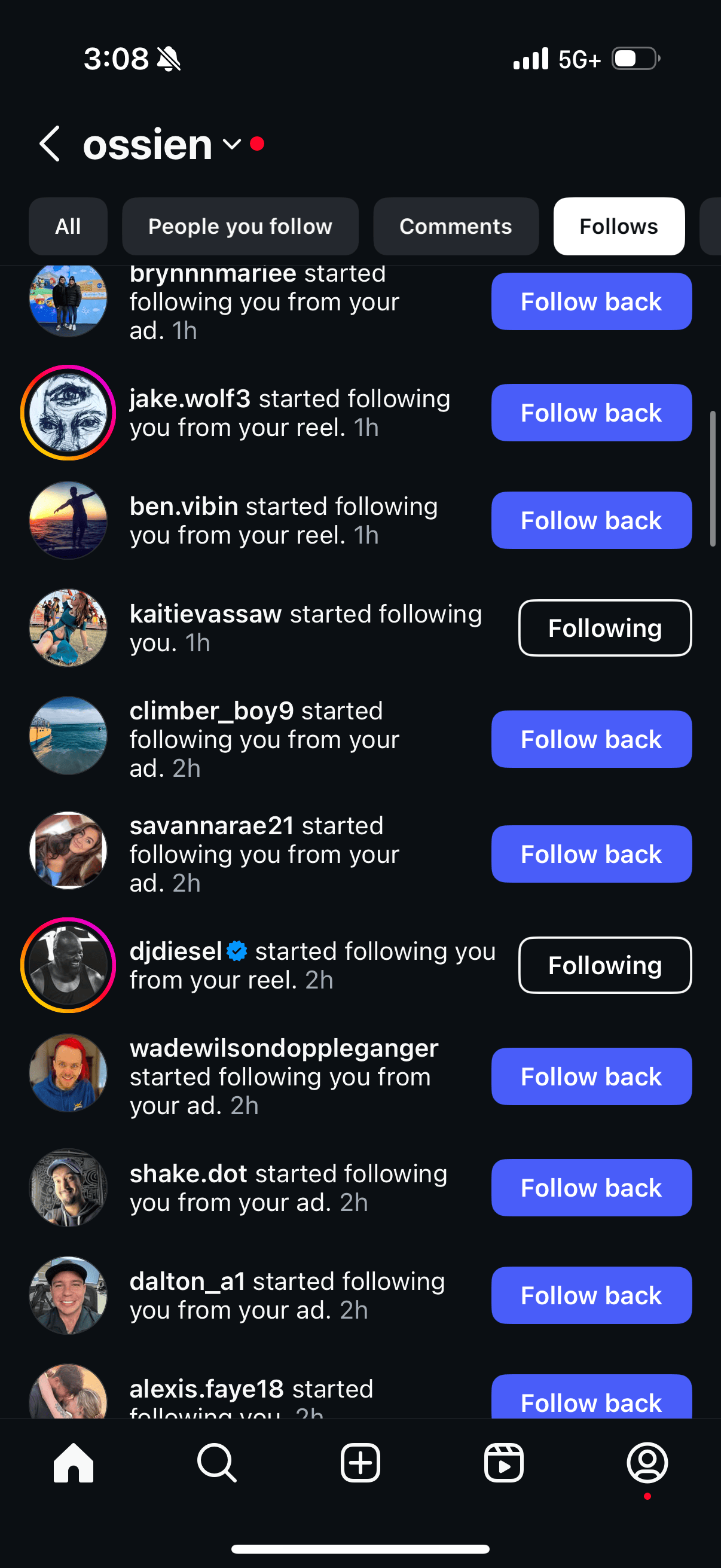Follow back savannarae21
Image resolution: width=721 pixels, height=1568 pixels.
coord(591,854)
